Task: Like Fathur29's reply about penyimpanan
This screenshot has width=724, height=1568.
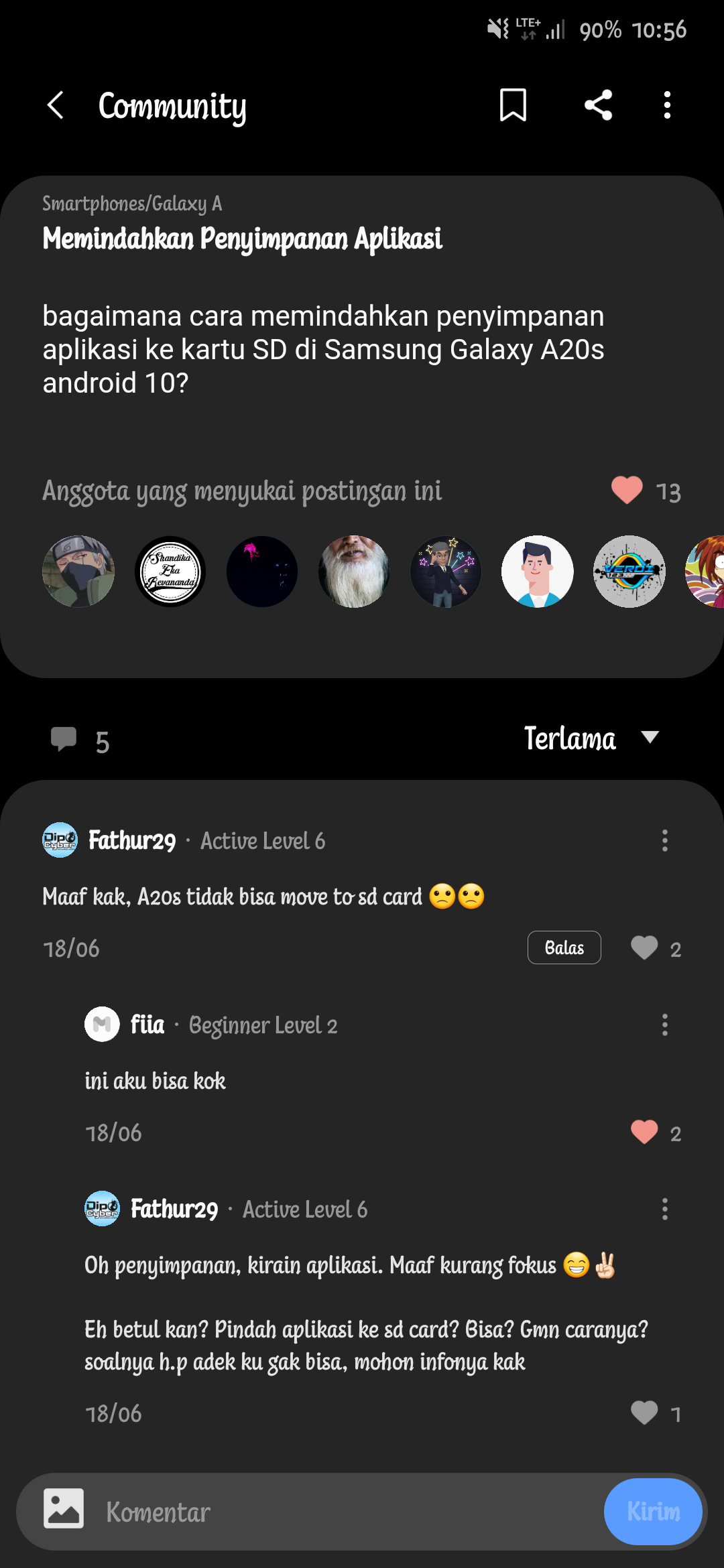Action: click(x=644, y=1413)
